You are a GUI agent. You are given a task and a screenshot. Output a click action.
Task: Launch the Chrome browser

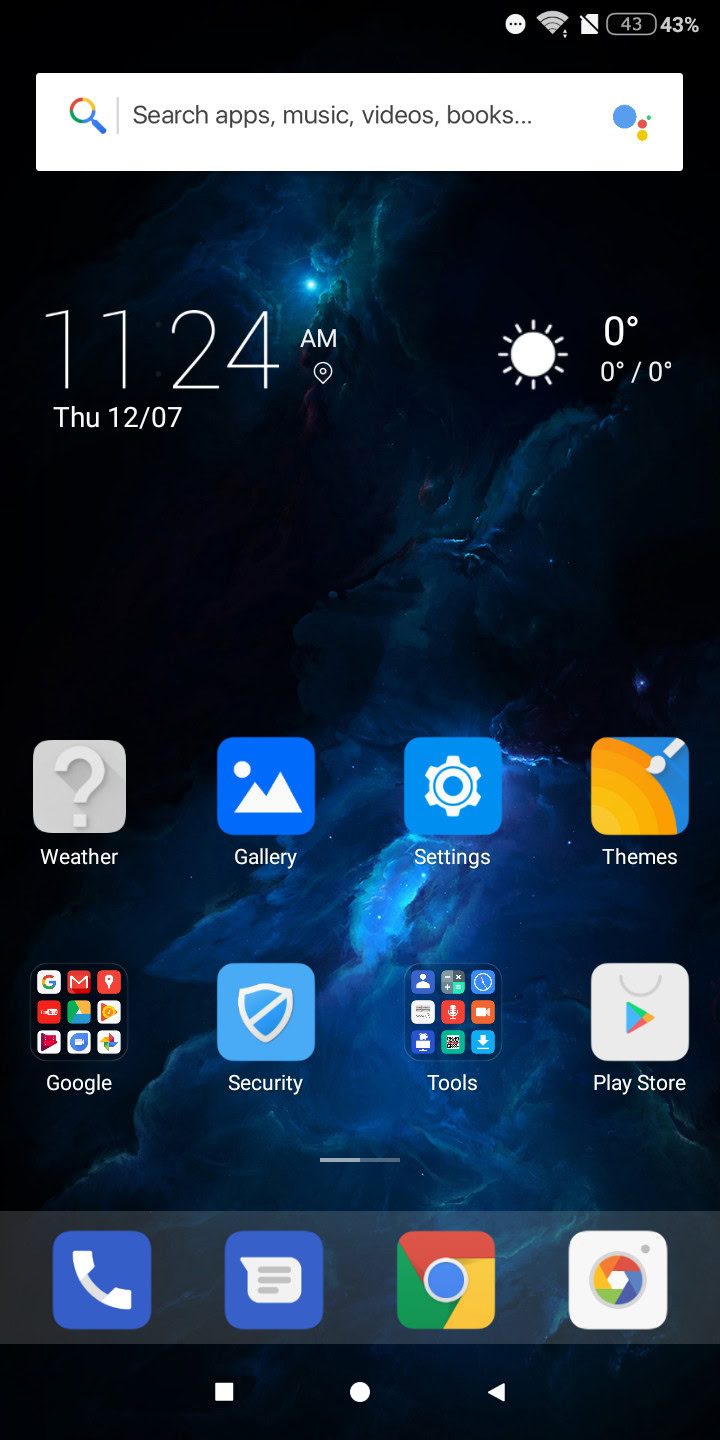coord(446,1279)
